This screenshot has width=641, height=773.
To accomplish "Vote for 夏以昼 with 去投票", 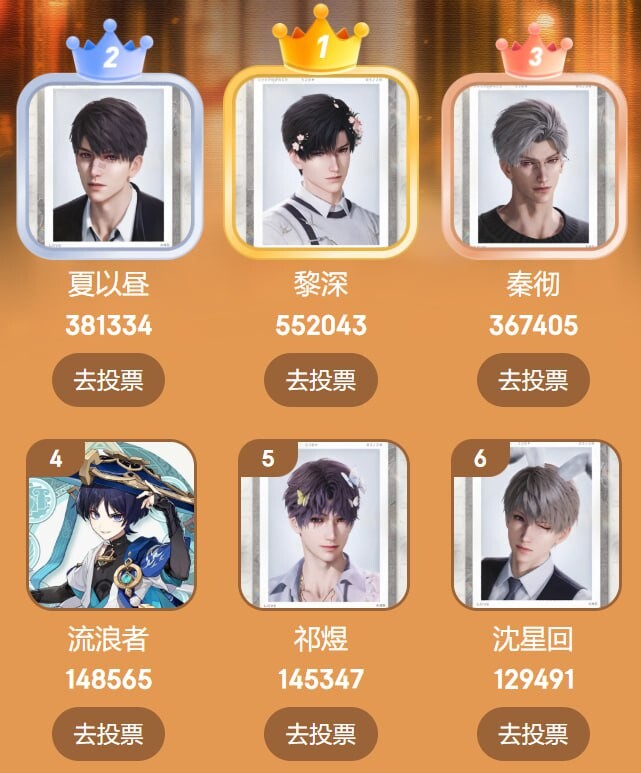I will tap(108, 380).
